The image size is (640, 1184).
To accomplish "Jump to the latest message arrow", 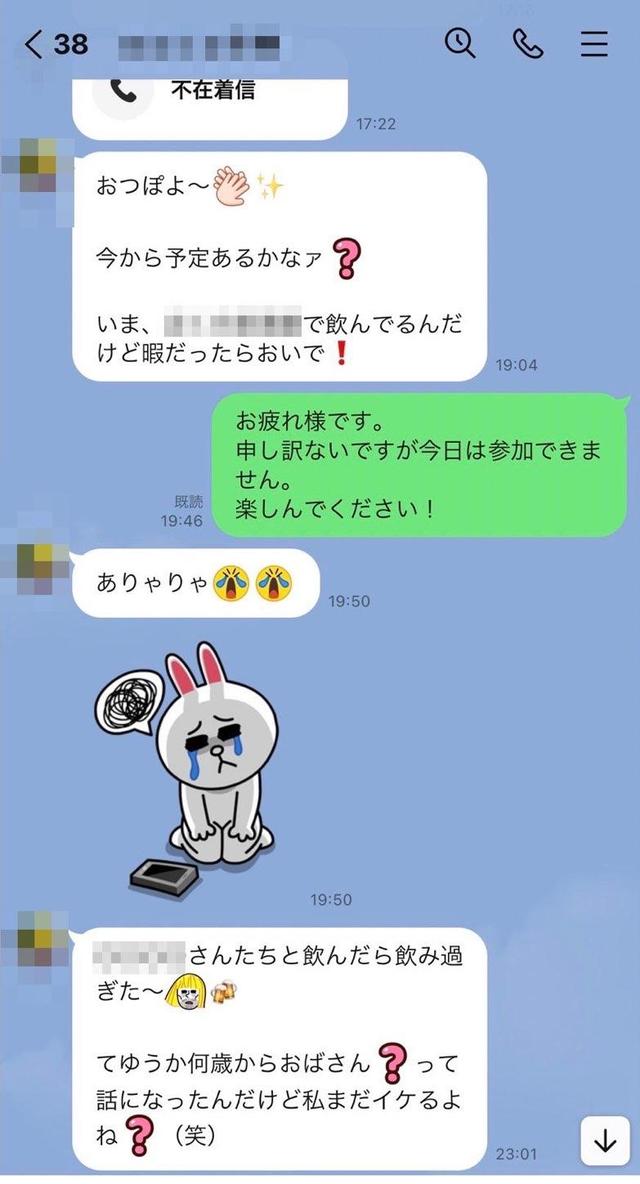I will [605, 1142].
